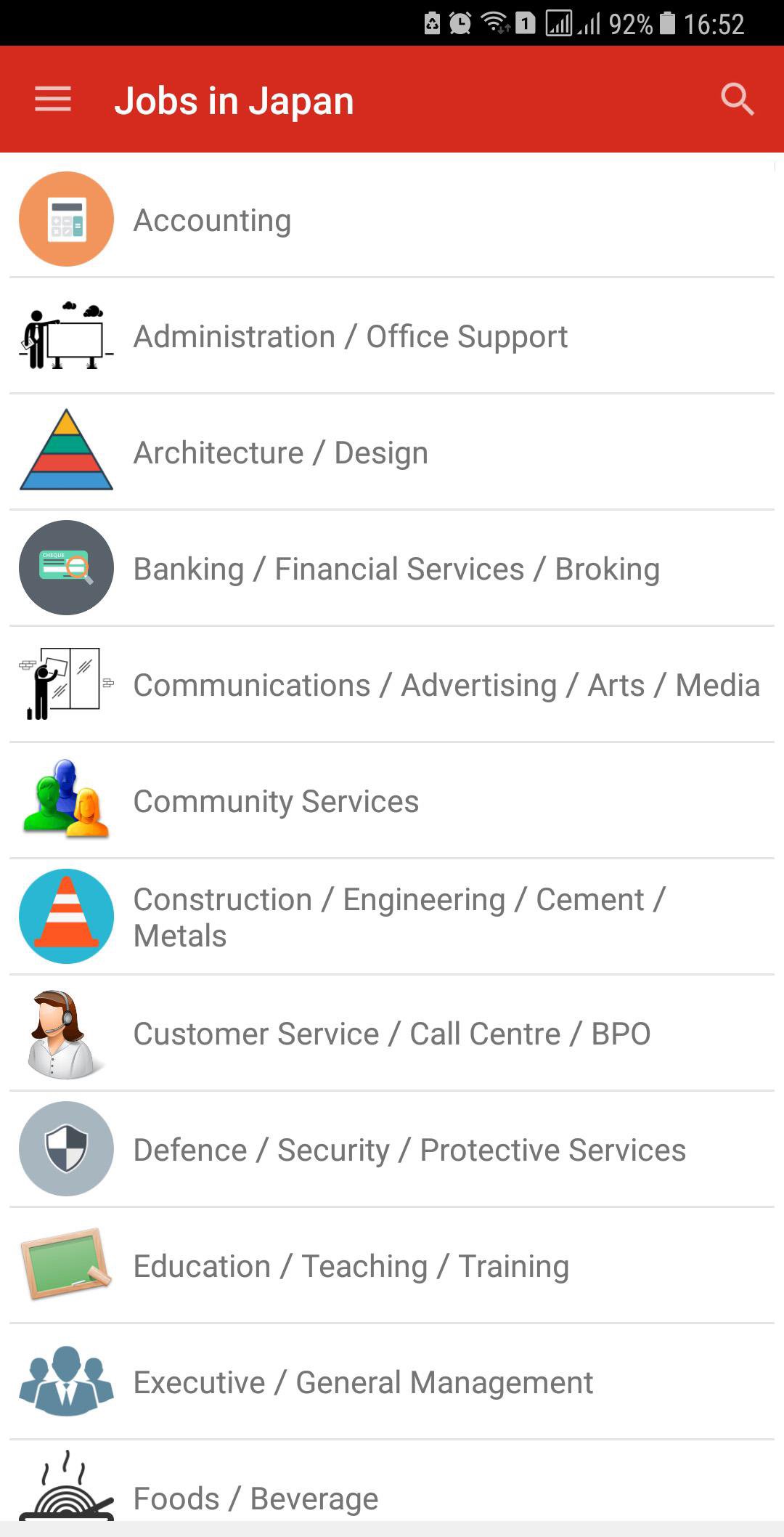Image resolution: width=784 pixels, height=1537 pixels.
Task: Select Customer Service / Call Centre / BPO
Action: 392,1034
